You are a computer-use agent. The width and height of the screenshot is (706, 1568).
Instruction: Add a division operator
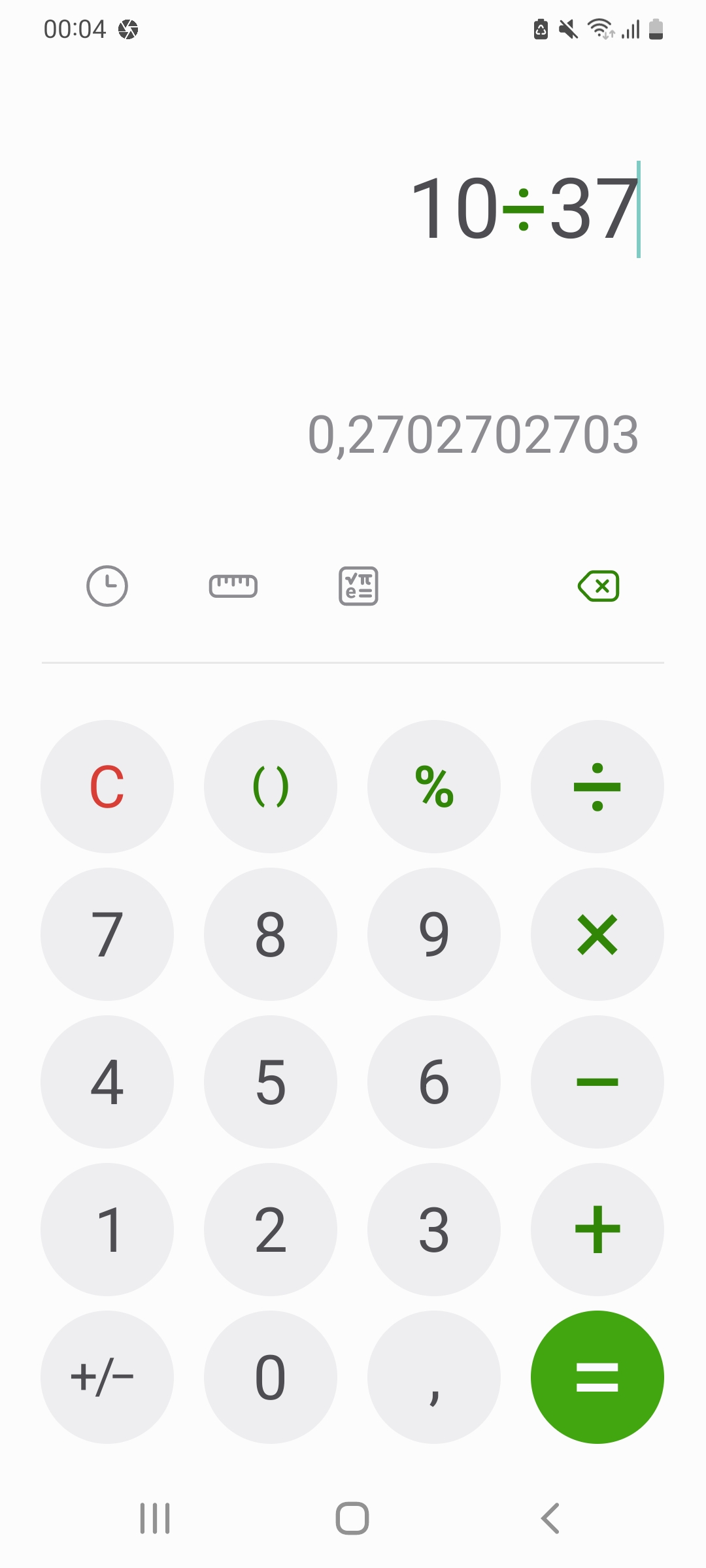click(x=597, y=787)
